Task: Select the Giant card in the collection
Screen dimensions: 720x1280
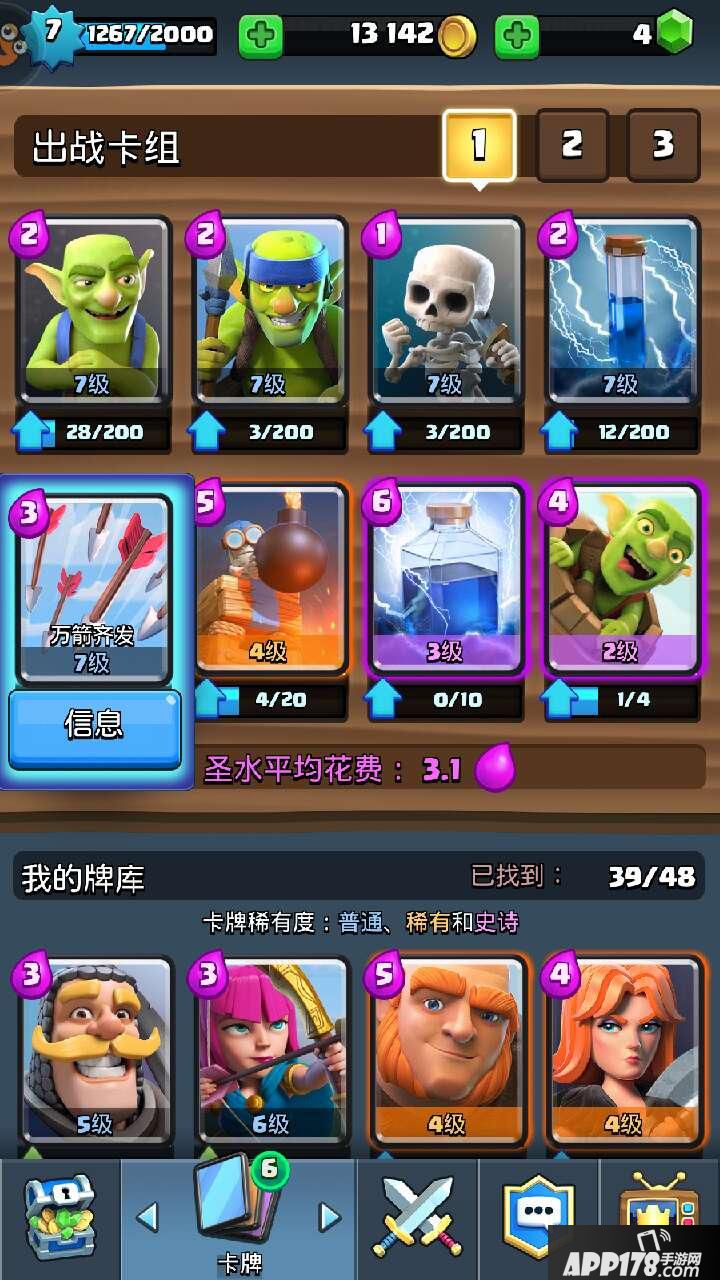Action: pos(446,1050)
